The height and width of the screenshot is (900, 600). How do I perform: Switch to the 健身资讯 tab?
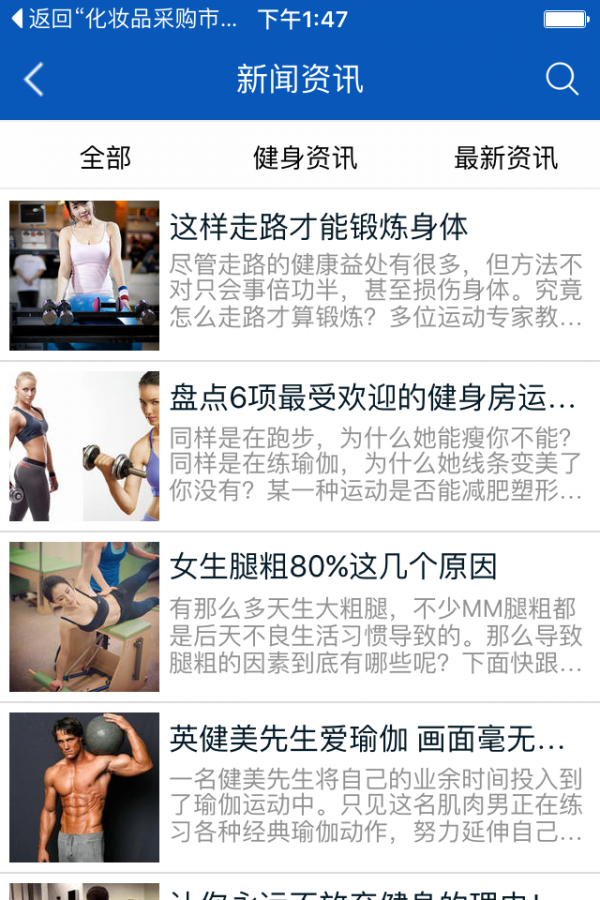[x=305, y=158]
